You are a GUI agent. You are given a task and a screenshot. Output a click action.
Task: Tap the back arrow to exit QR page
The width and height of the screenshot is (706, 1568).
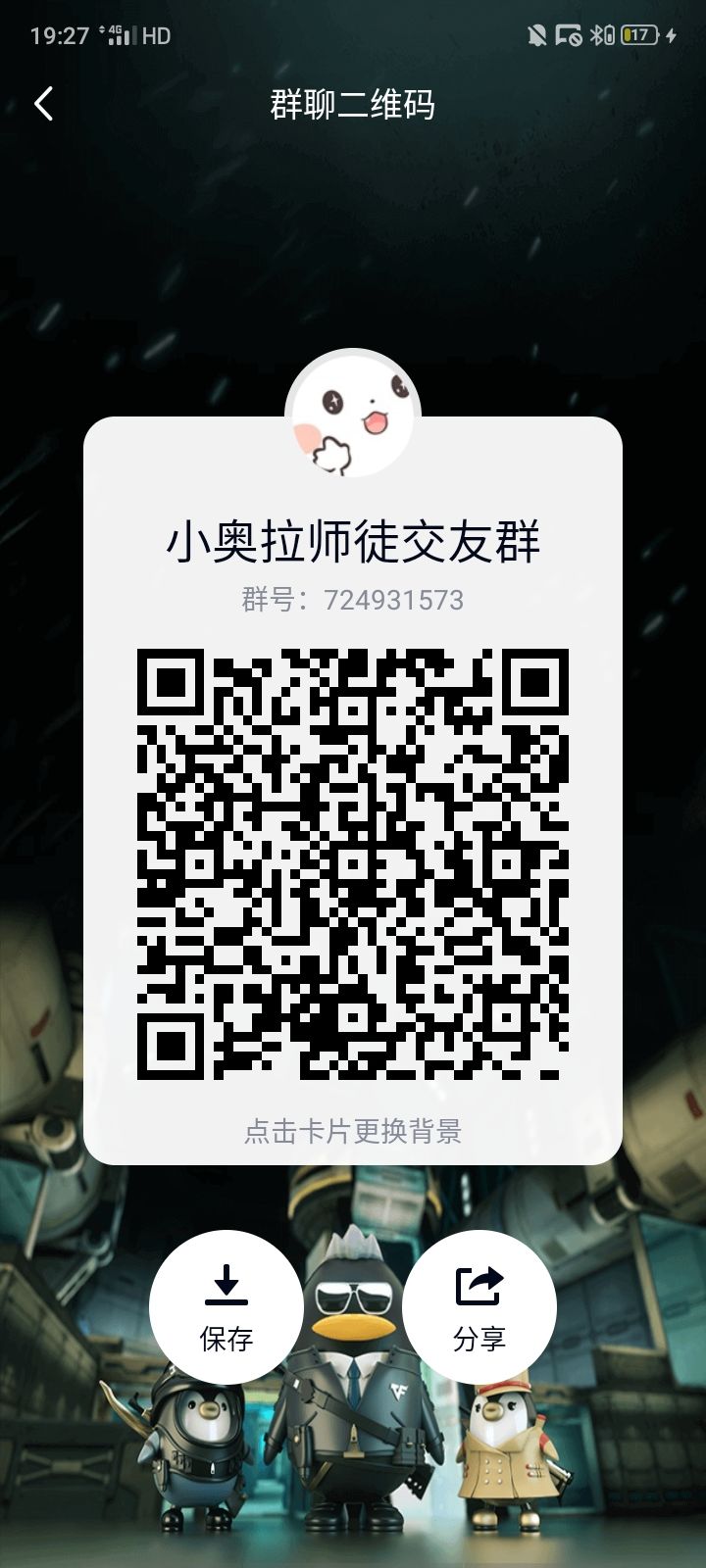coord(41,103)
